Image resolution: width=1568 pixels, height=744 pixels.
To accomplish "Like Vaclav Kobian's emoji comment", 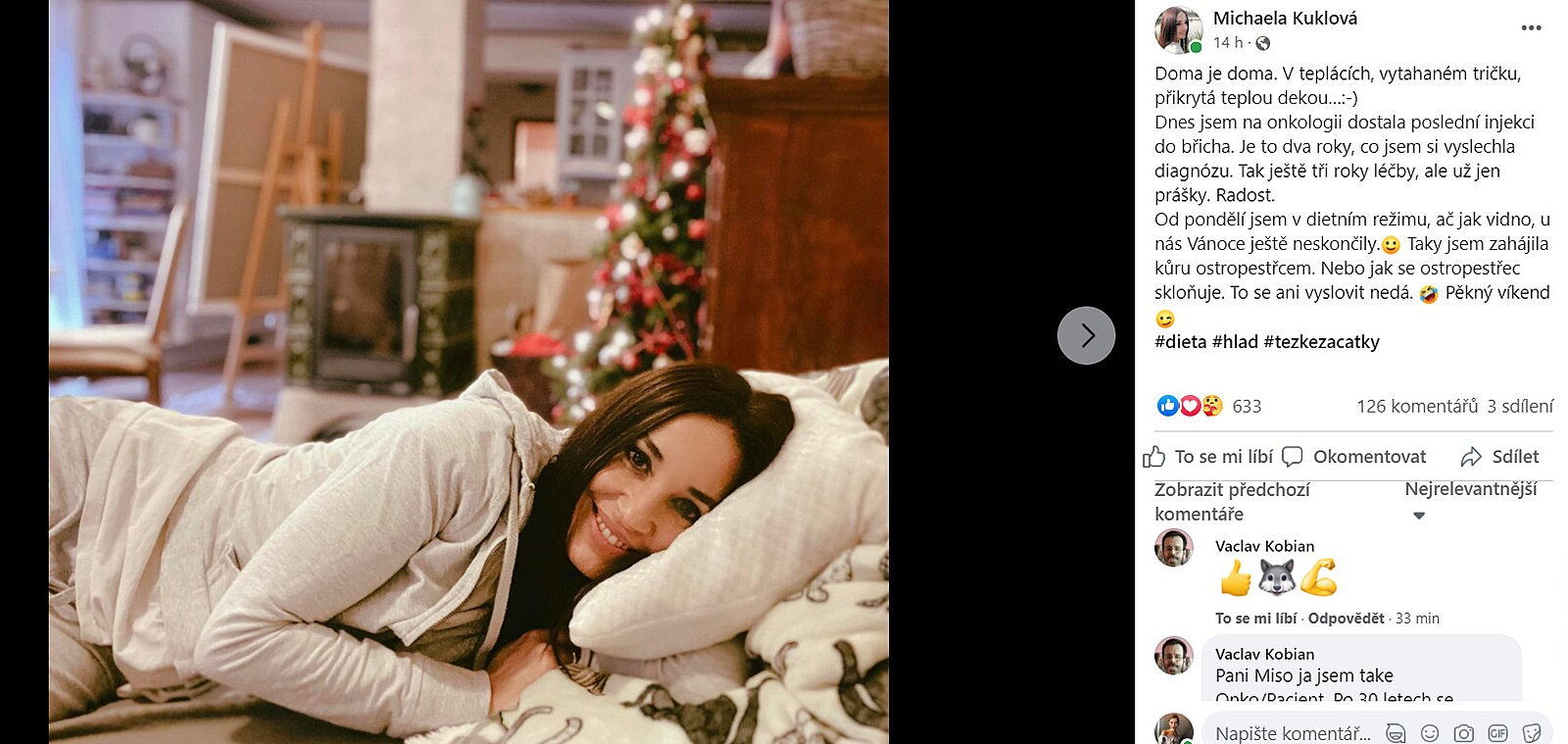I will [1255, 619].
